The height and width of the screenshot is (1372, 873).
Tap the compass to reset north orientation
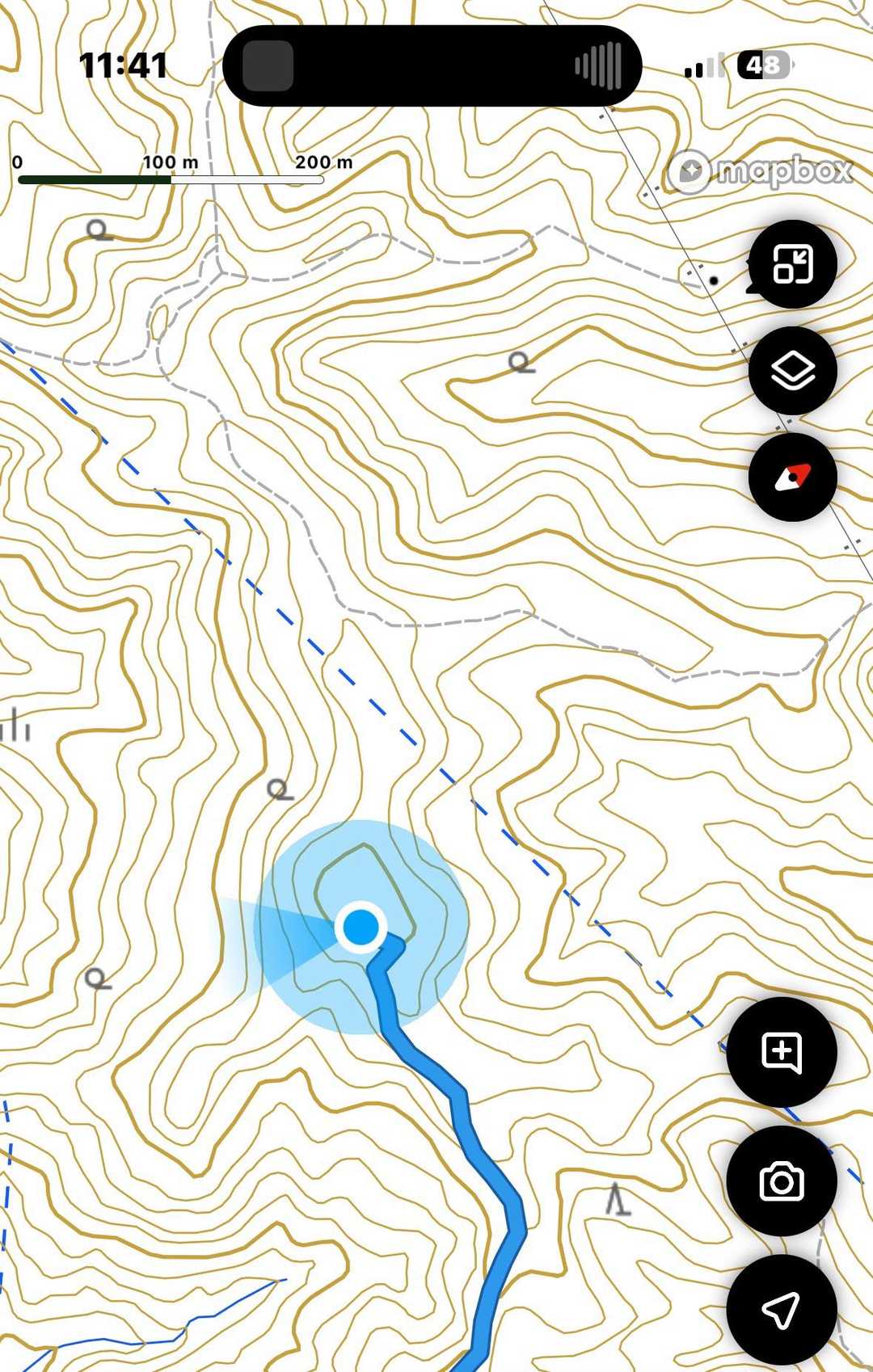pyautogui.click(x=792, y=478)
